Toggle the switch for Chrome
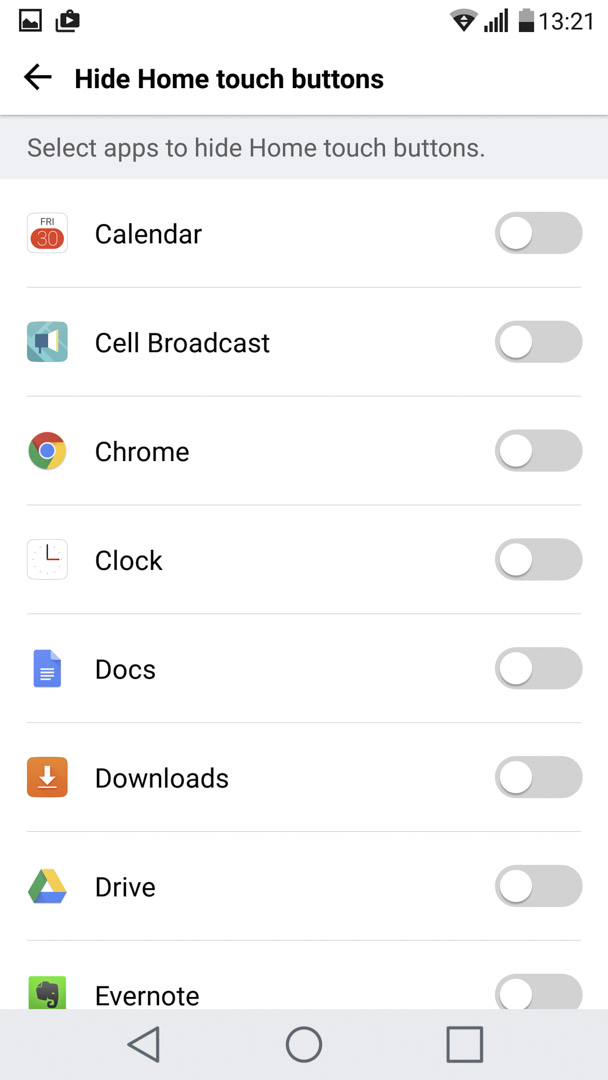 click(x=538, y=451)
